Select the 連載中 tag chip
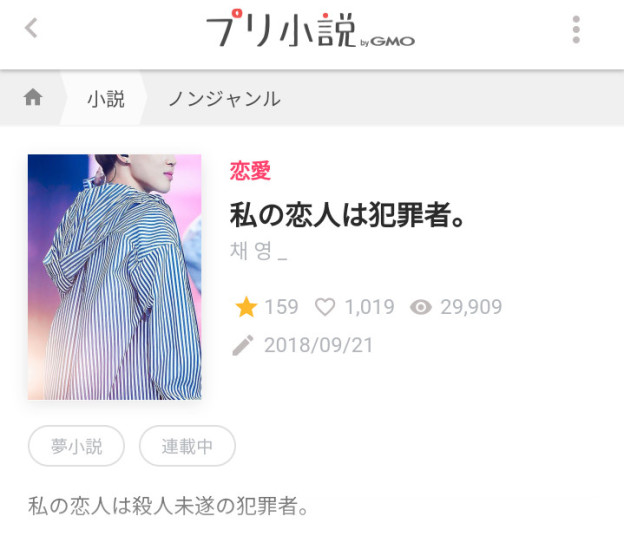This screenshot has width=624, height=536. (187, 446)
